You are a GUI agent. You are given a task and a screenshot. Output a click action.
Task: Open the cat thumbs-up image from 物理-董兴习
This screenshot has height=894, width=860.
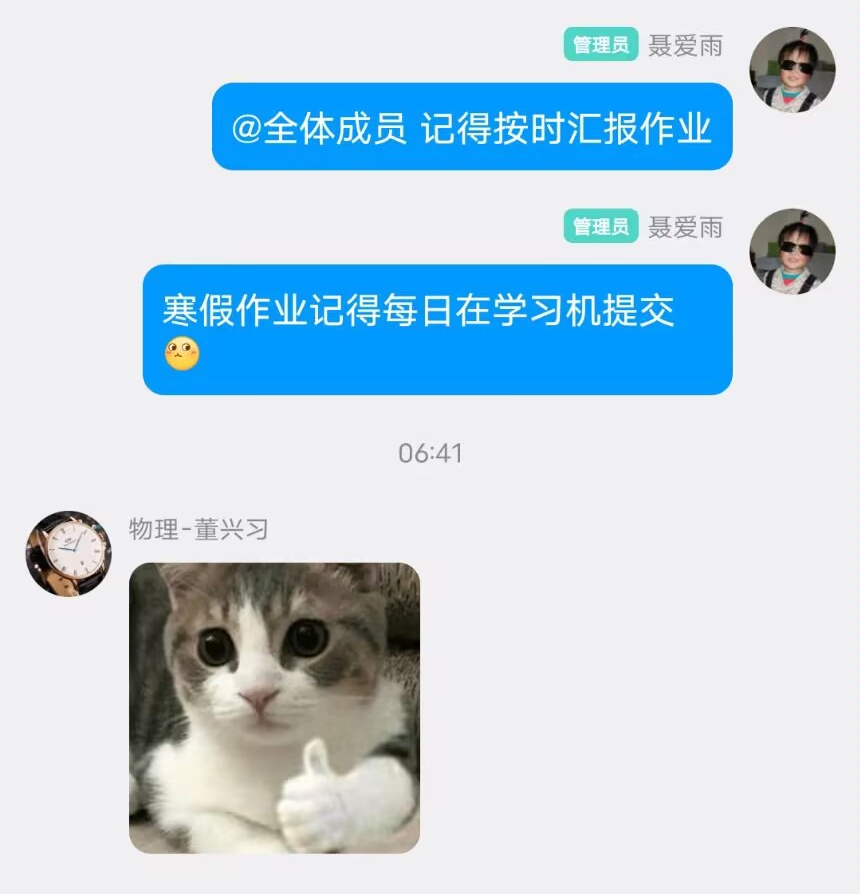click(x=274, y=708)
